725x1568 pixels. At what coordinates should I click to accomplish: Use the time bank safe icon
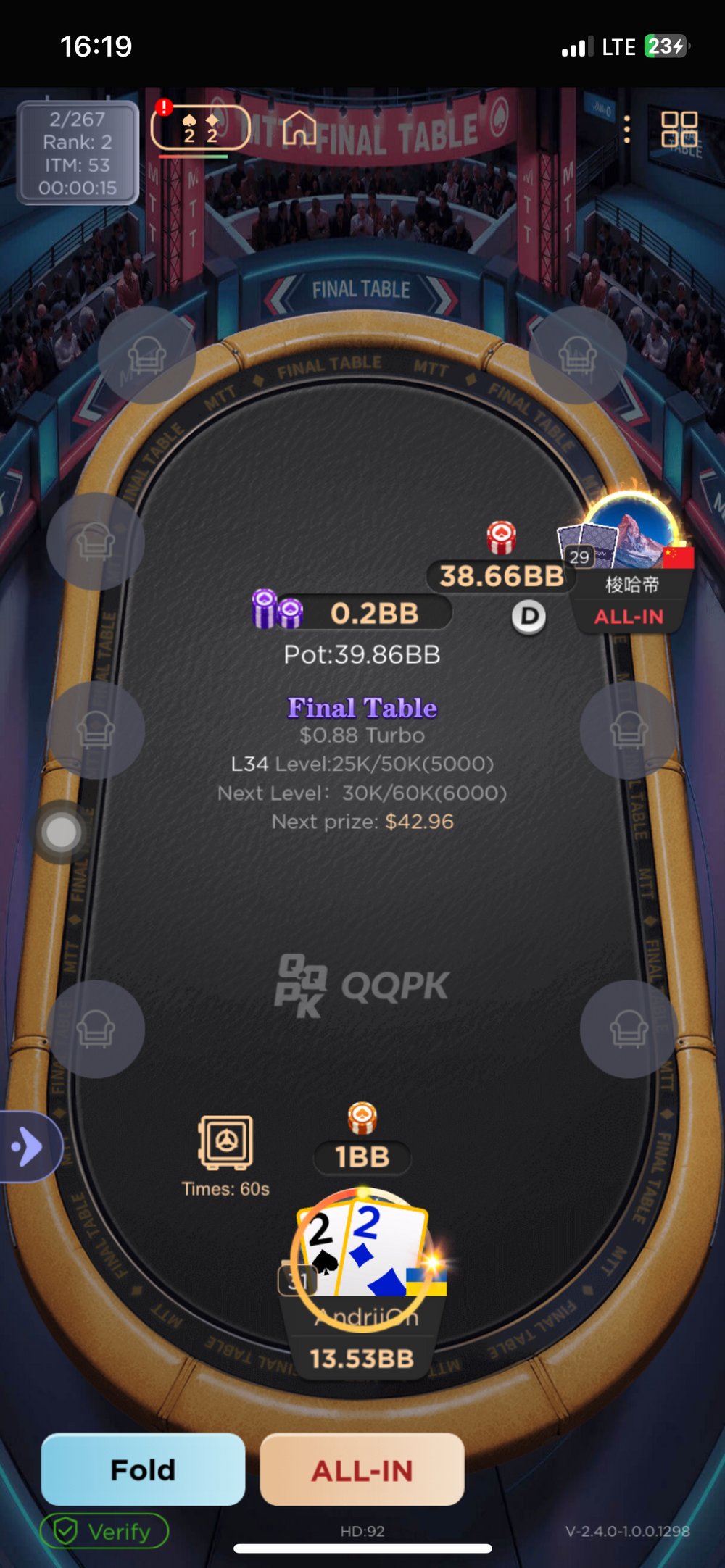[x=225, y=1142]
